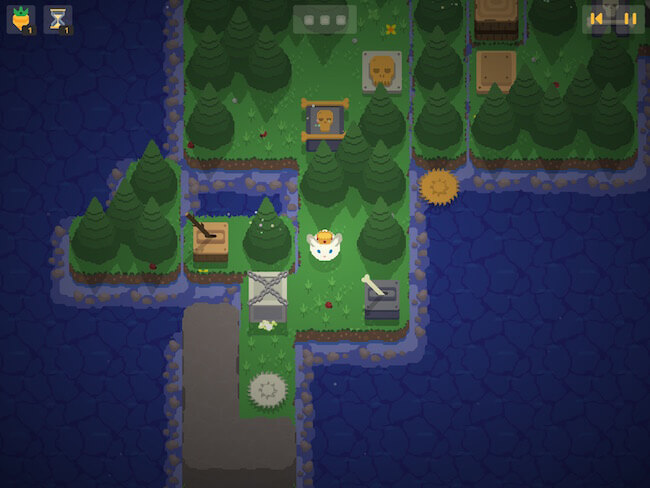650x488 pixels.
Task: Pause the game
Action: 630,18
